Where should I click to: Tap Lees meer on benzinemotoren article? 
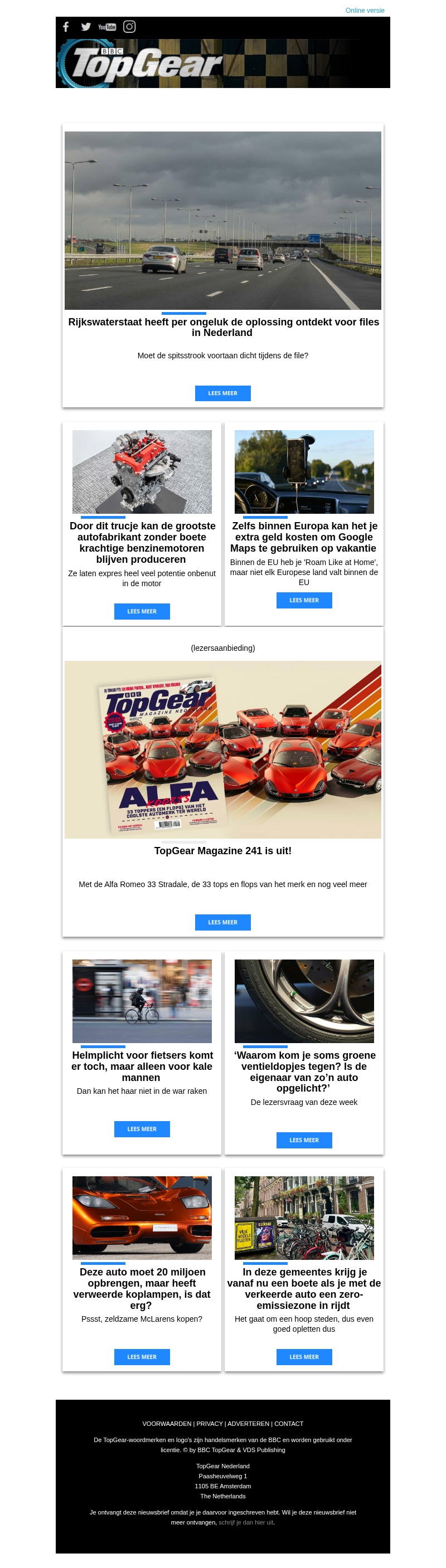coord(142,611)
